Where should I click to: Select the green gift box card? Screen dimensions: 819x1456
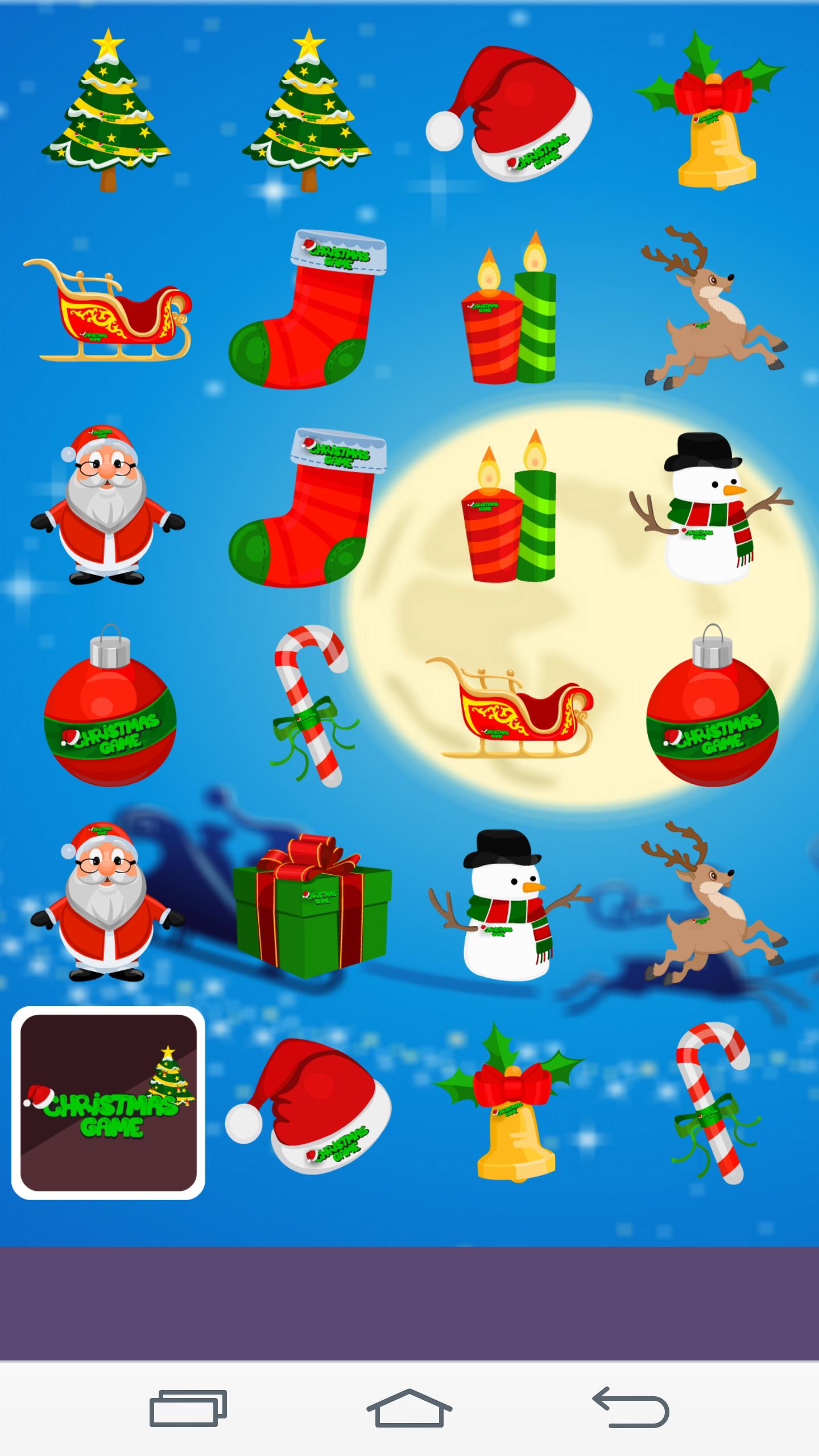[x=312, y=906]
